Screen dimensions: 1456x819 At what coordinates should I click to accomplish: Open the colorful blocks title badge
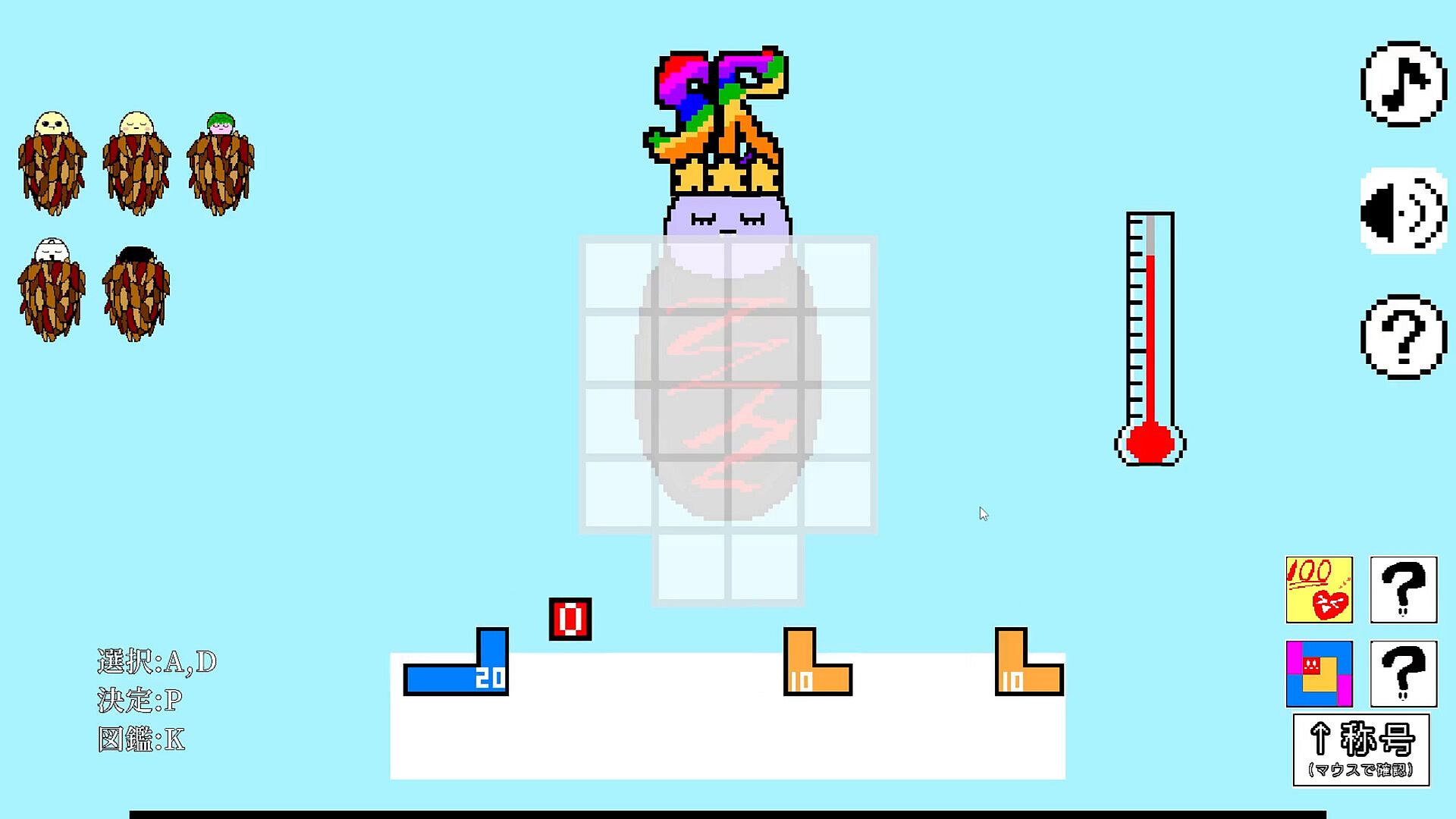point(1319,673)
